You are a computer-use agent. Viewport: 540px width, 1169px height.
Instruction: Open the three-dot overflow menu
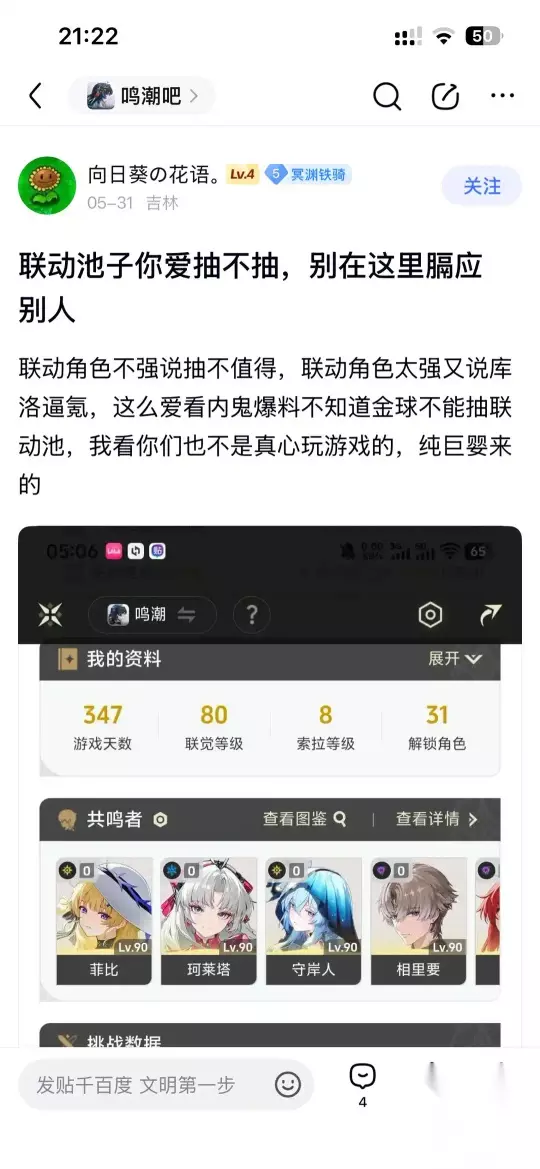tap(503, 96)
